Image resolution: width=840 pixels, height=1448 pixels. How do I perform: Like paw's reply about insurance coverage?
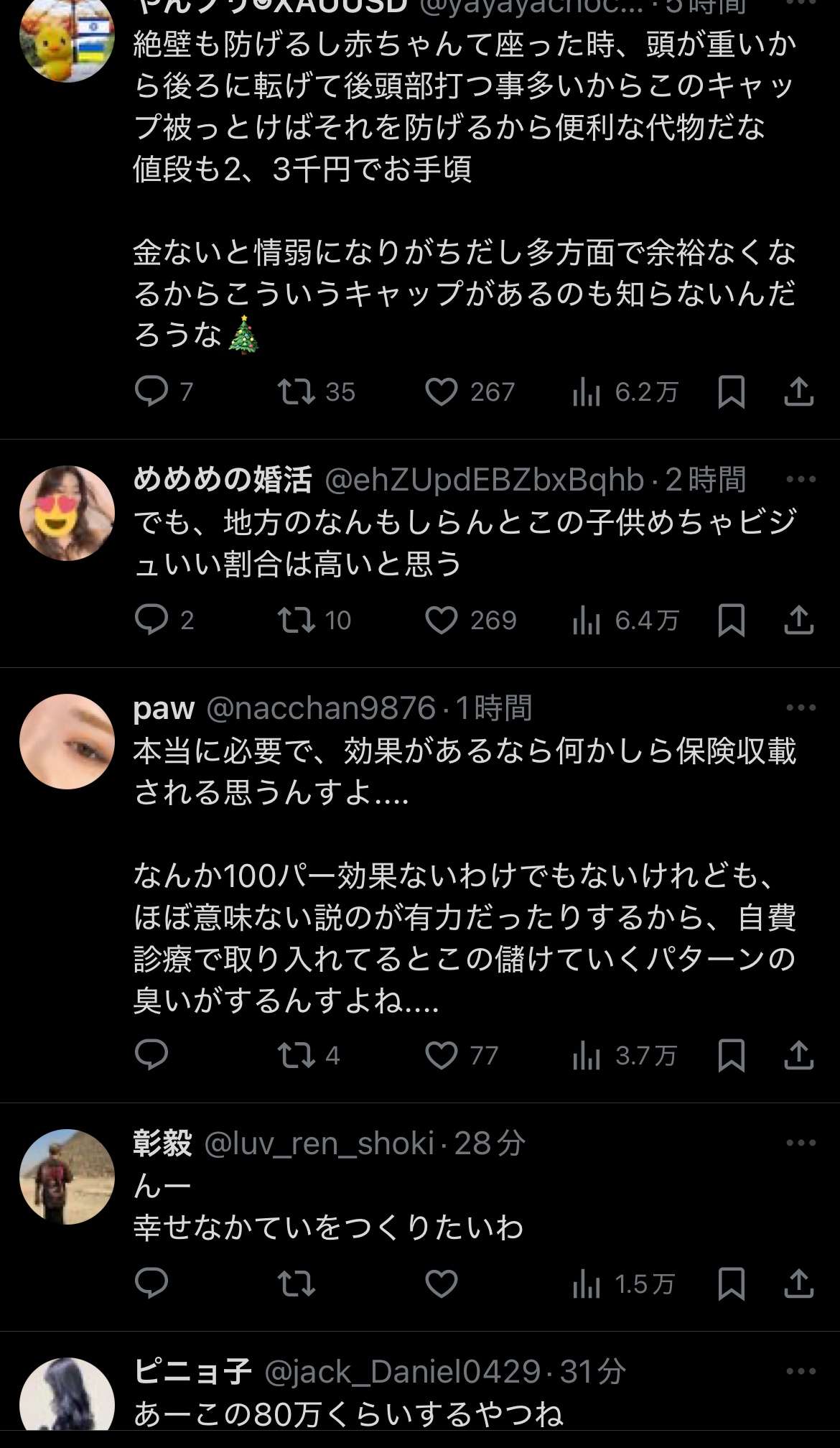tap(441, 1055)
